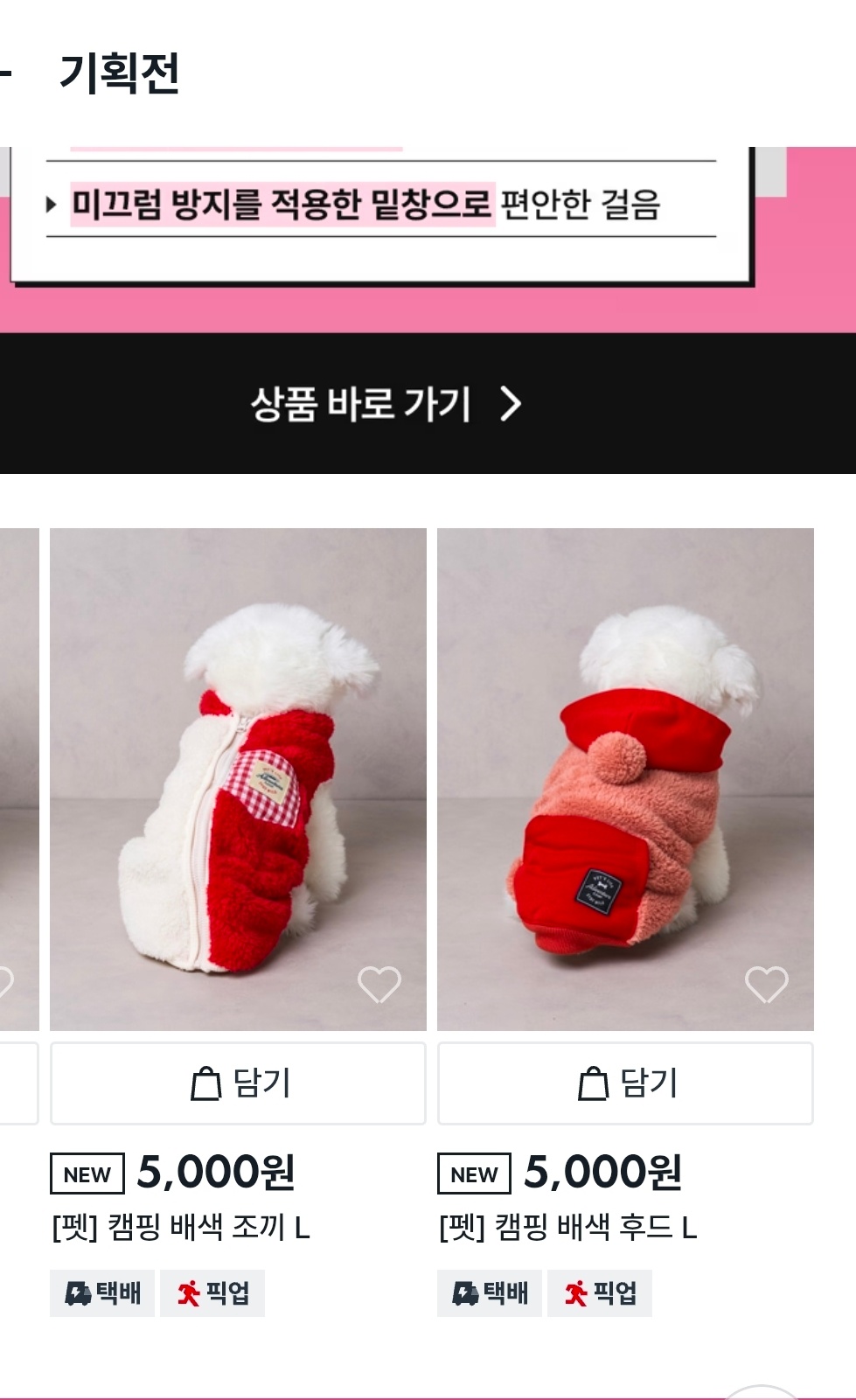Add 캠핑 배색 조끼 L to cart
The image size is (856, 1400).
238,1083
